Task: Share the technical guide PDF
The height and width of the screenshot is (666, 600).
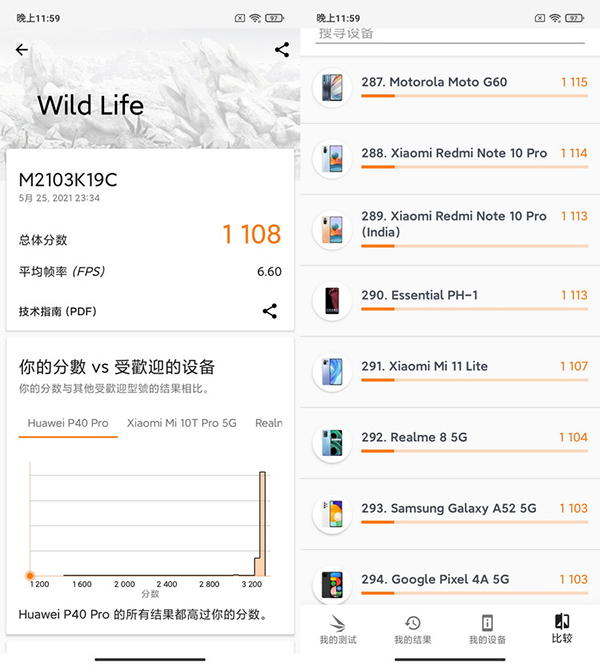Action: pyautogui.click(x=269, y=311)
